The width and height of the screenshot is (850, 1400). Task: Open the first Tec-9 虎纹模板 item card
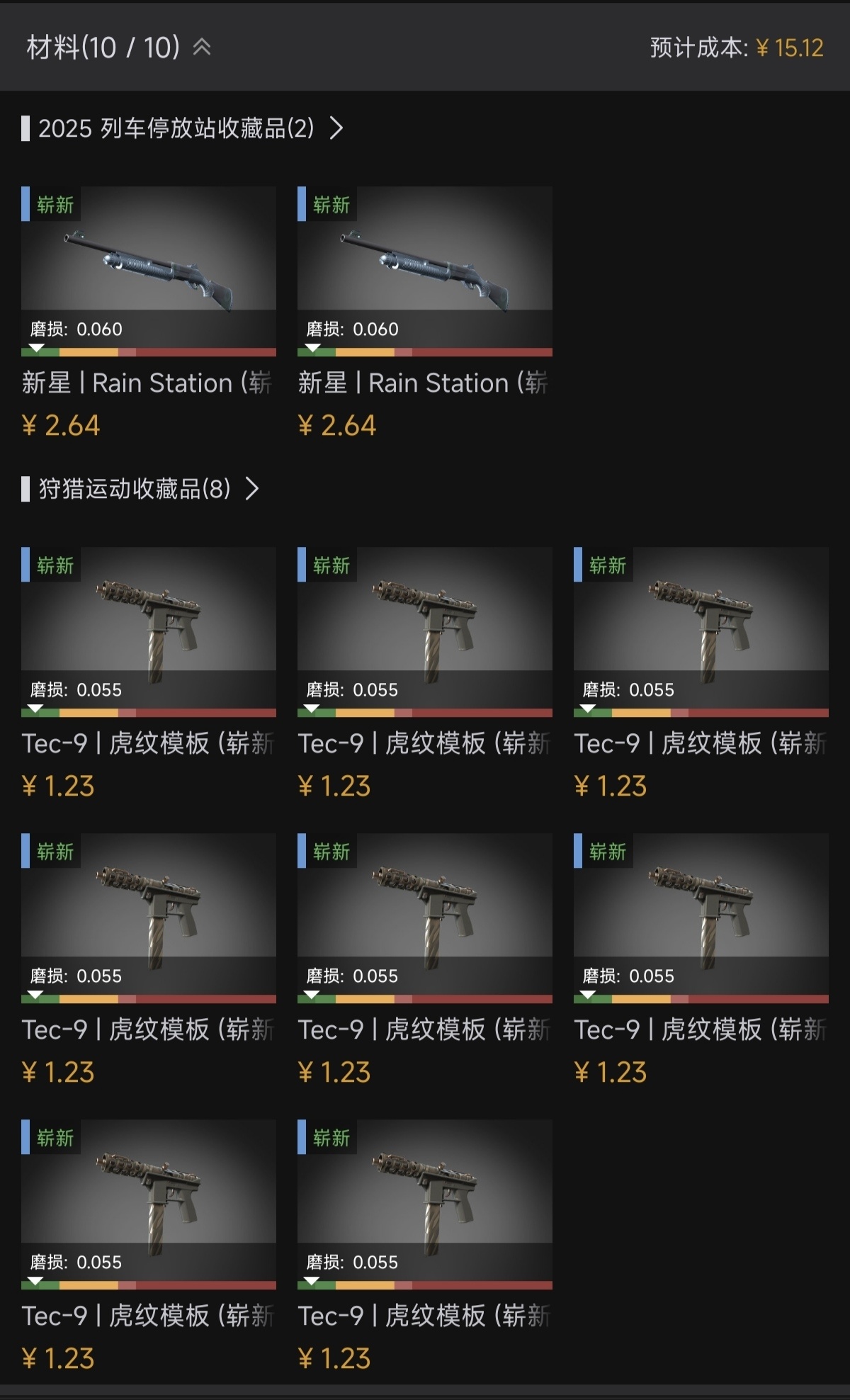[149, 673]
